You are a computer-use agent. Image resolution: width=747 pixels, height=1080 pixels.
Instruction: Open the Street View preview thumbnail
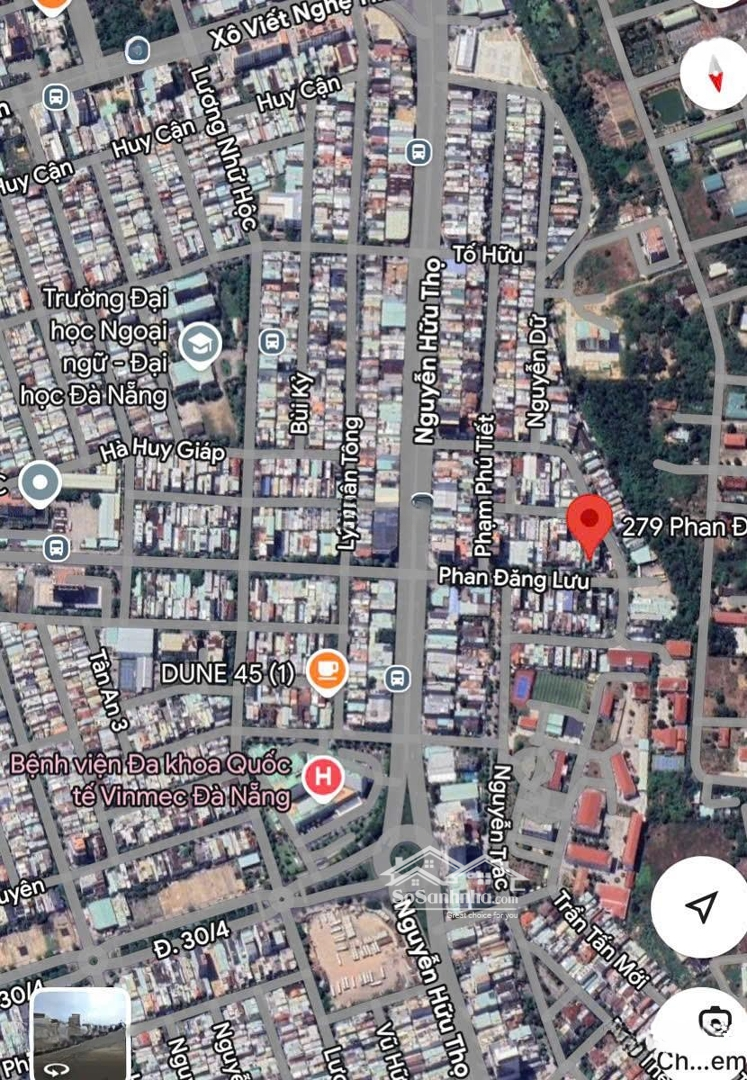(80, 1033)
